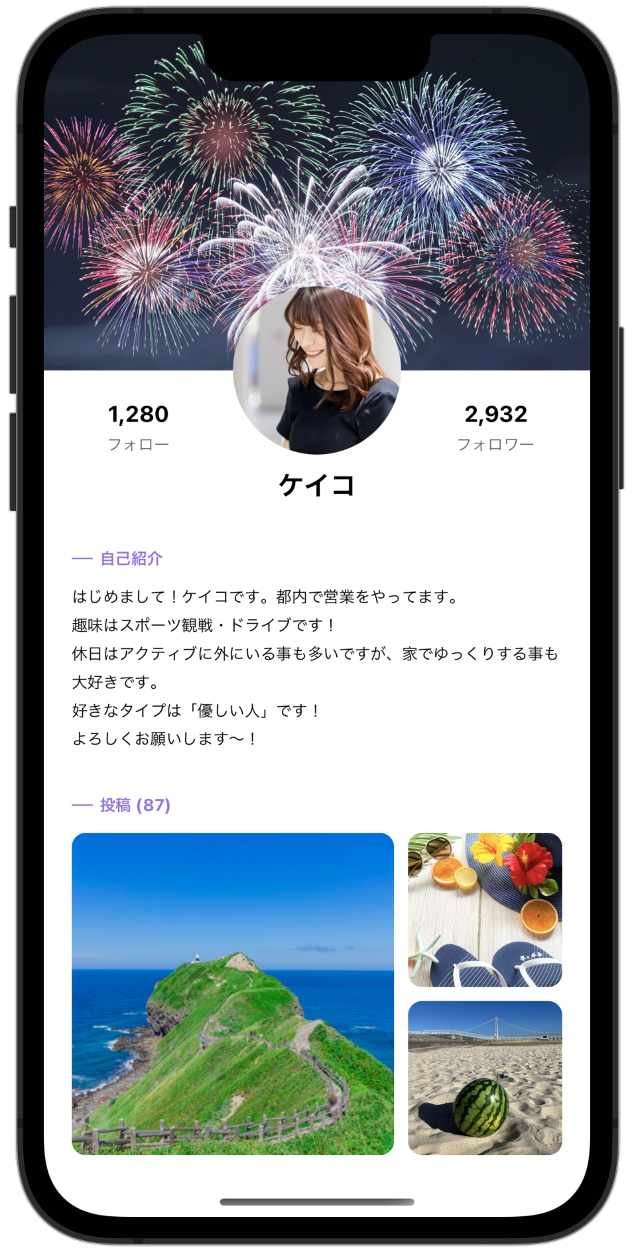Open the 2,932 フォロワー followers list
This screenshot has height=1248, width=634.
(495, 427)
